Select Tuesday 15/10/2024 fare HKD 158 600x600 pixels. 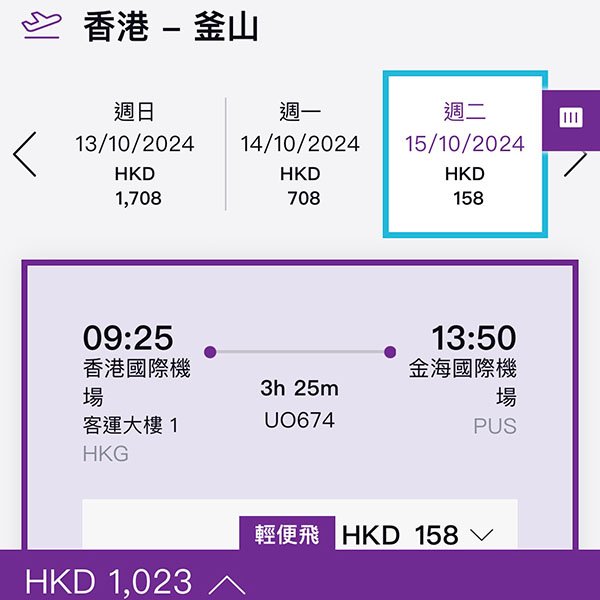pyautogui.click(x=464, y=155)
